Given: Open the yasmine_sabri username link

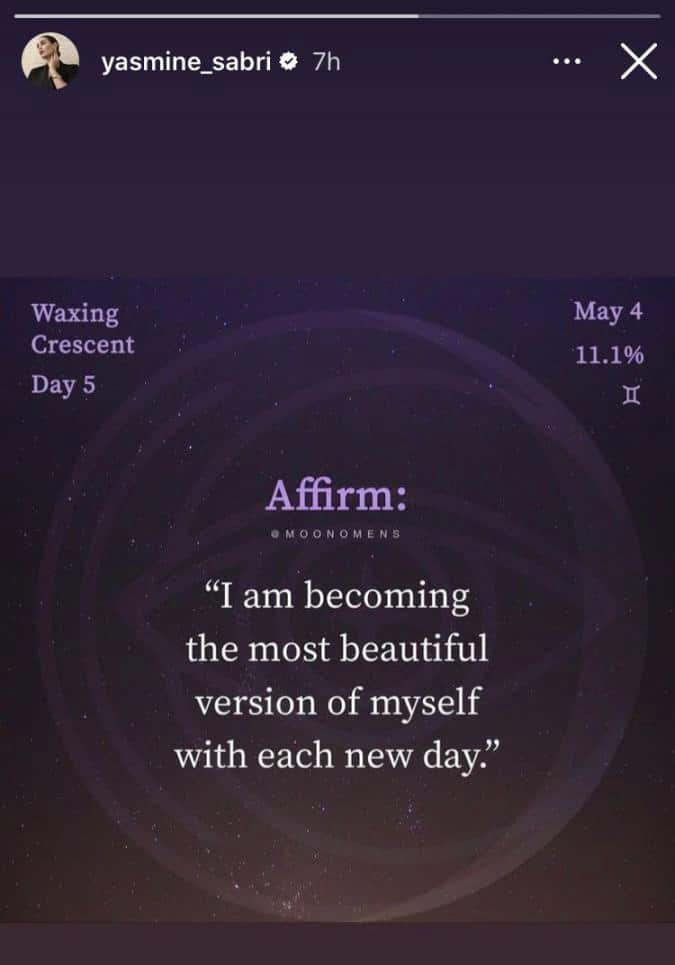Looking at the screenshot, I should [x=187, y=62].
